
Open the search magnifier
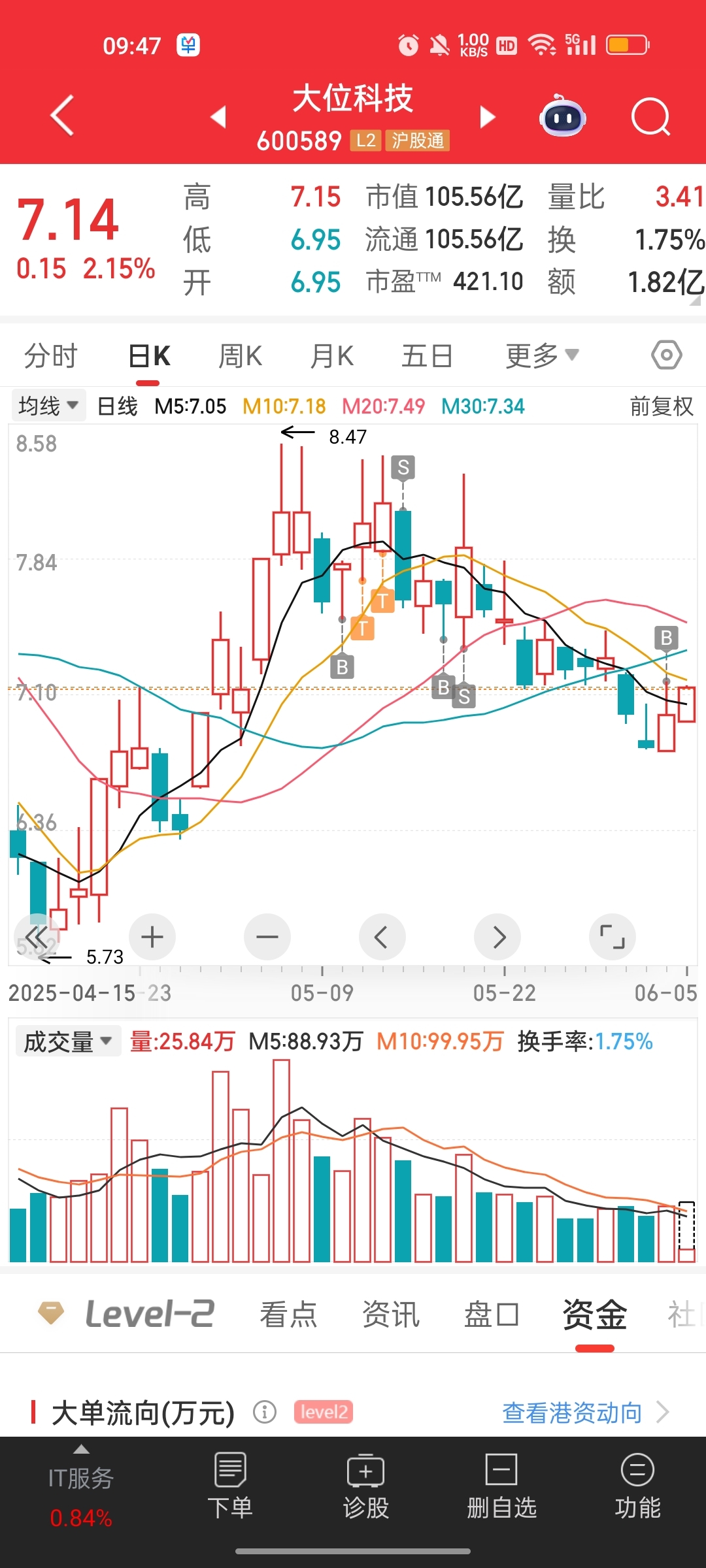pyautogui.click(x=651, y=117)
